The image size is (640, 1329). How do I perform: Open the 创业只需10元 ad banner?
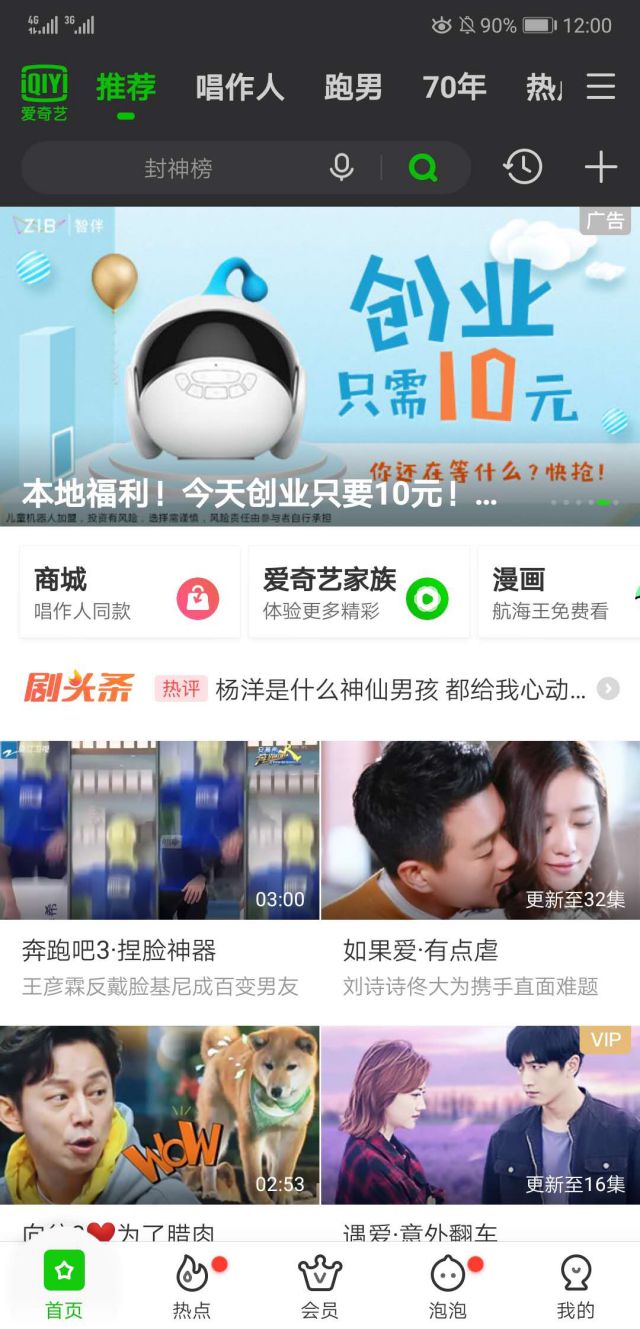(320, 365)
